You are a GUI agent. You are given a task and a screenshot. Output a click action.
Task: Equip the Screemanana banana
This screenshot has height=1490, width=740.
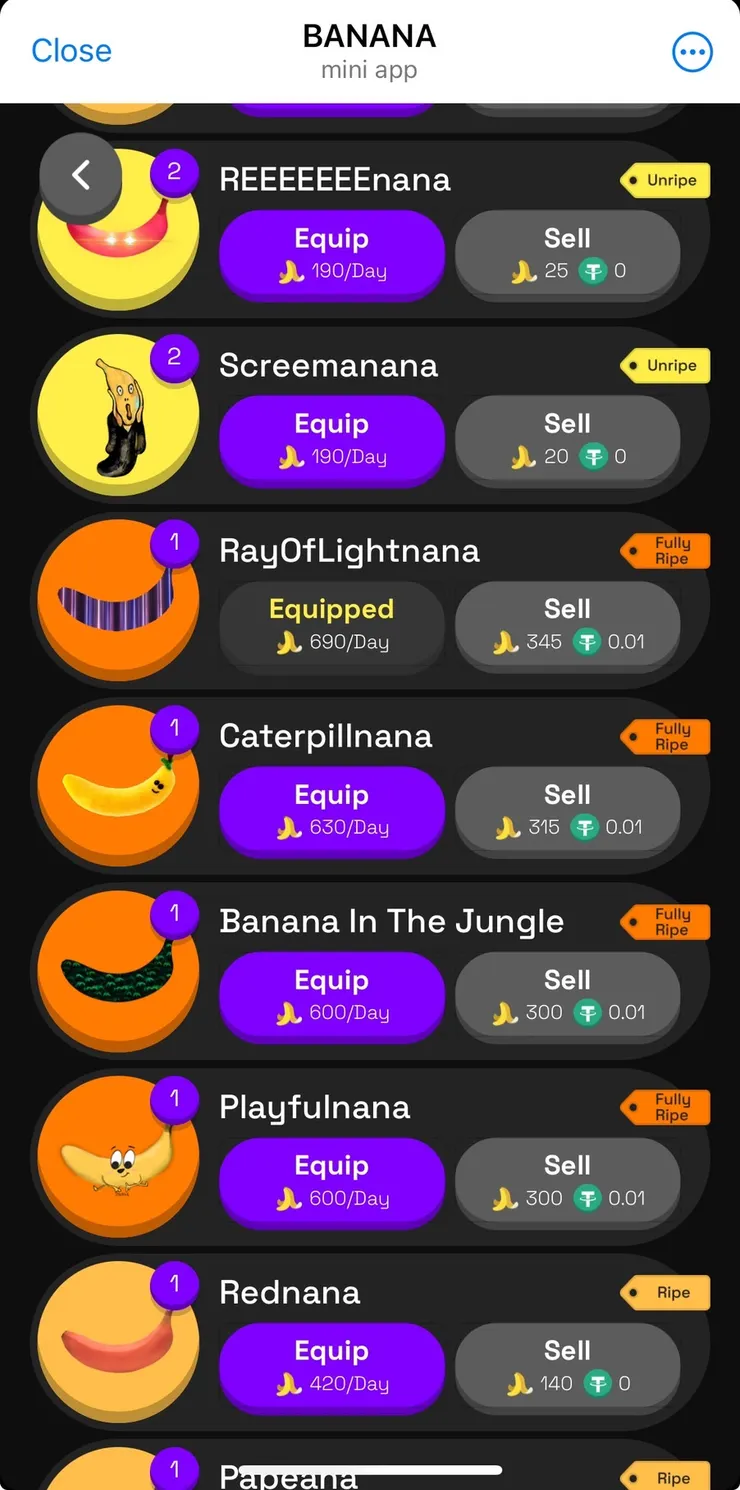(331, 439)
